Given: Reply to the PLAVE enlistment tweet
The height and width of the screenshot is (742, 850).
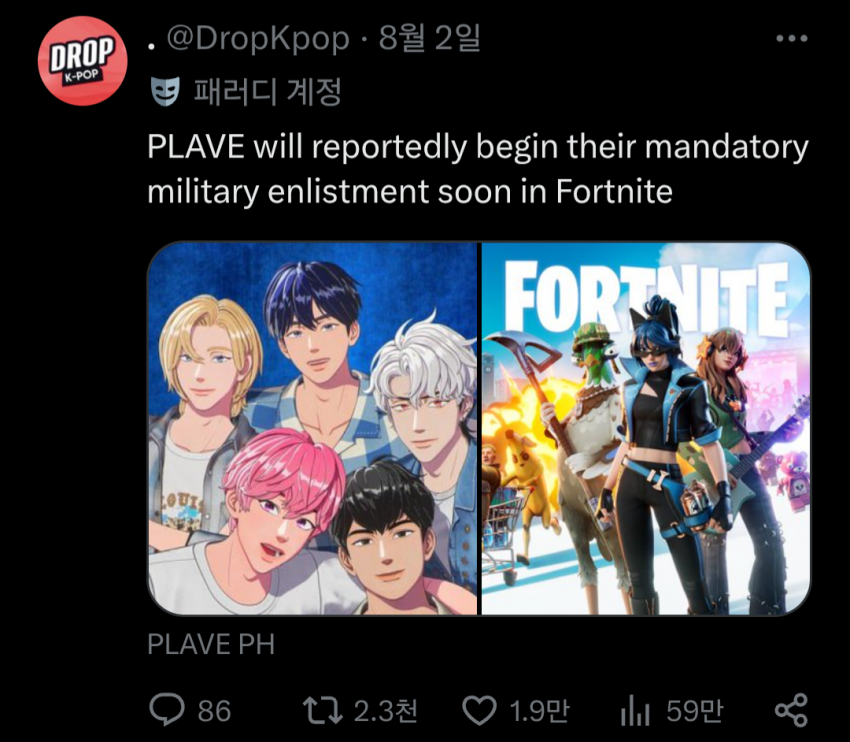Looking at the screenshot, I should coord(166,710).
